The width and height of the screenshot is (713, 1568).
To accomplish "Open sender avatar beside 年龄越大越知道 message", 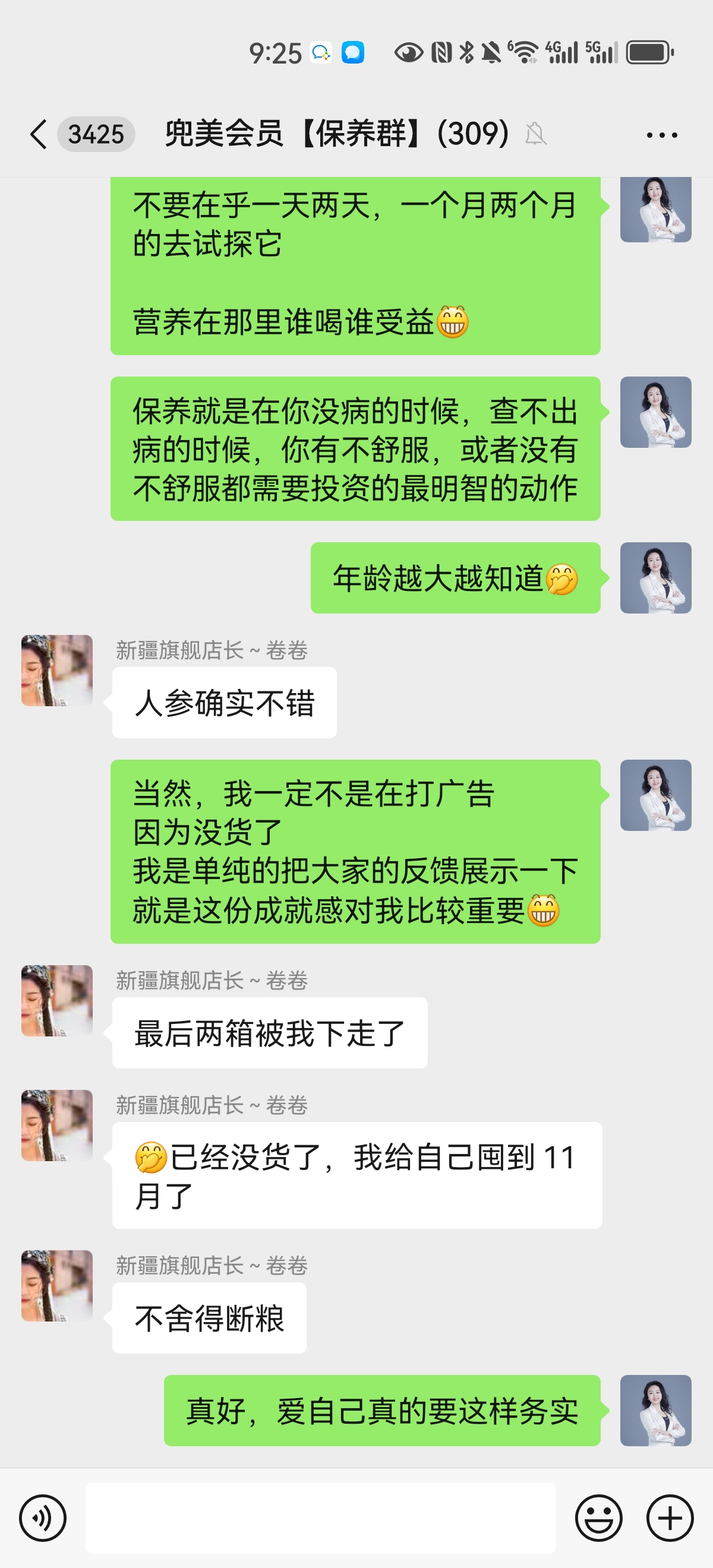I will (x=655, y=578).
